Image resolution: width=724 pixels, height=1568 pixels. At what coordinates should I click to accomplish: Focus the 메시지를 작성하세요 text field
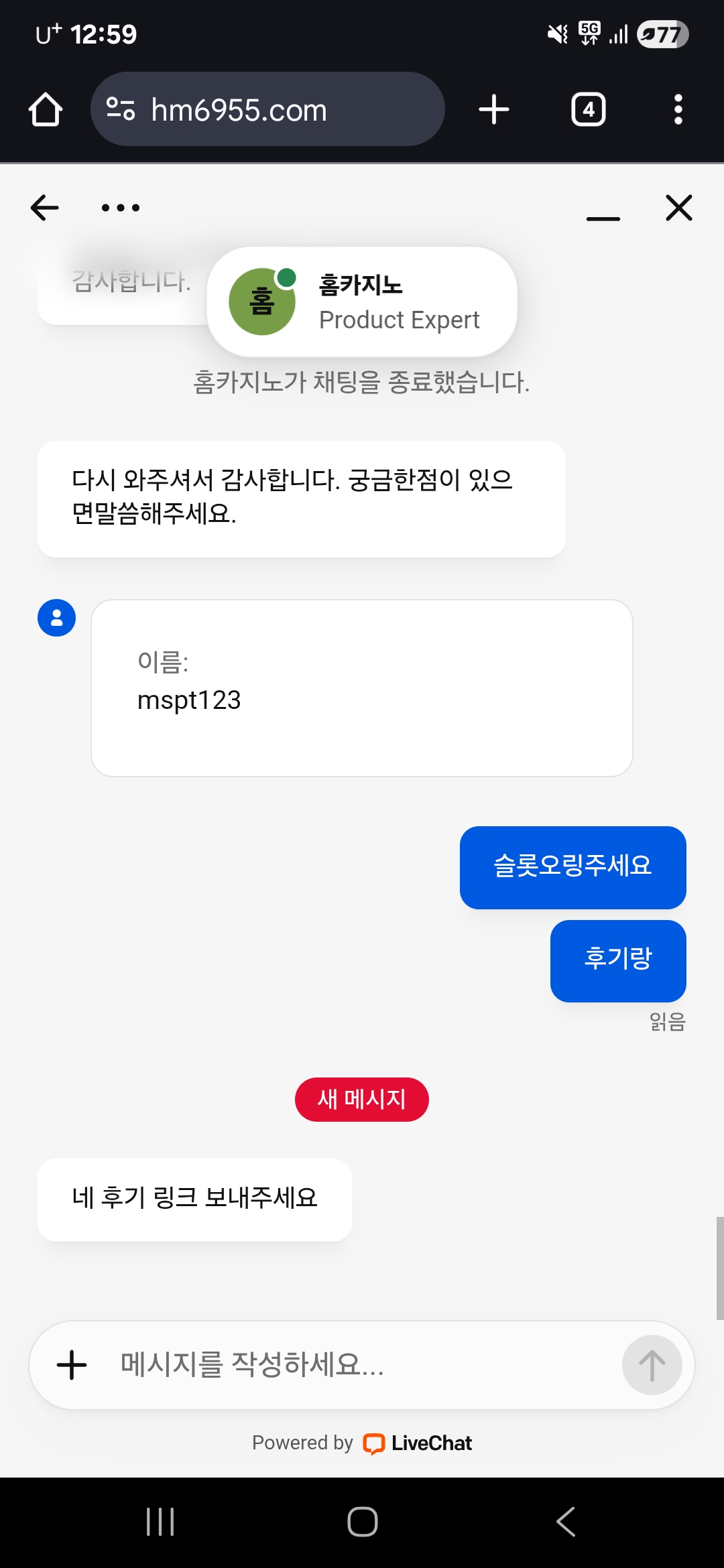[362, 1365]
